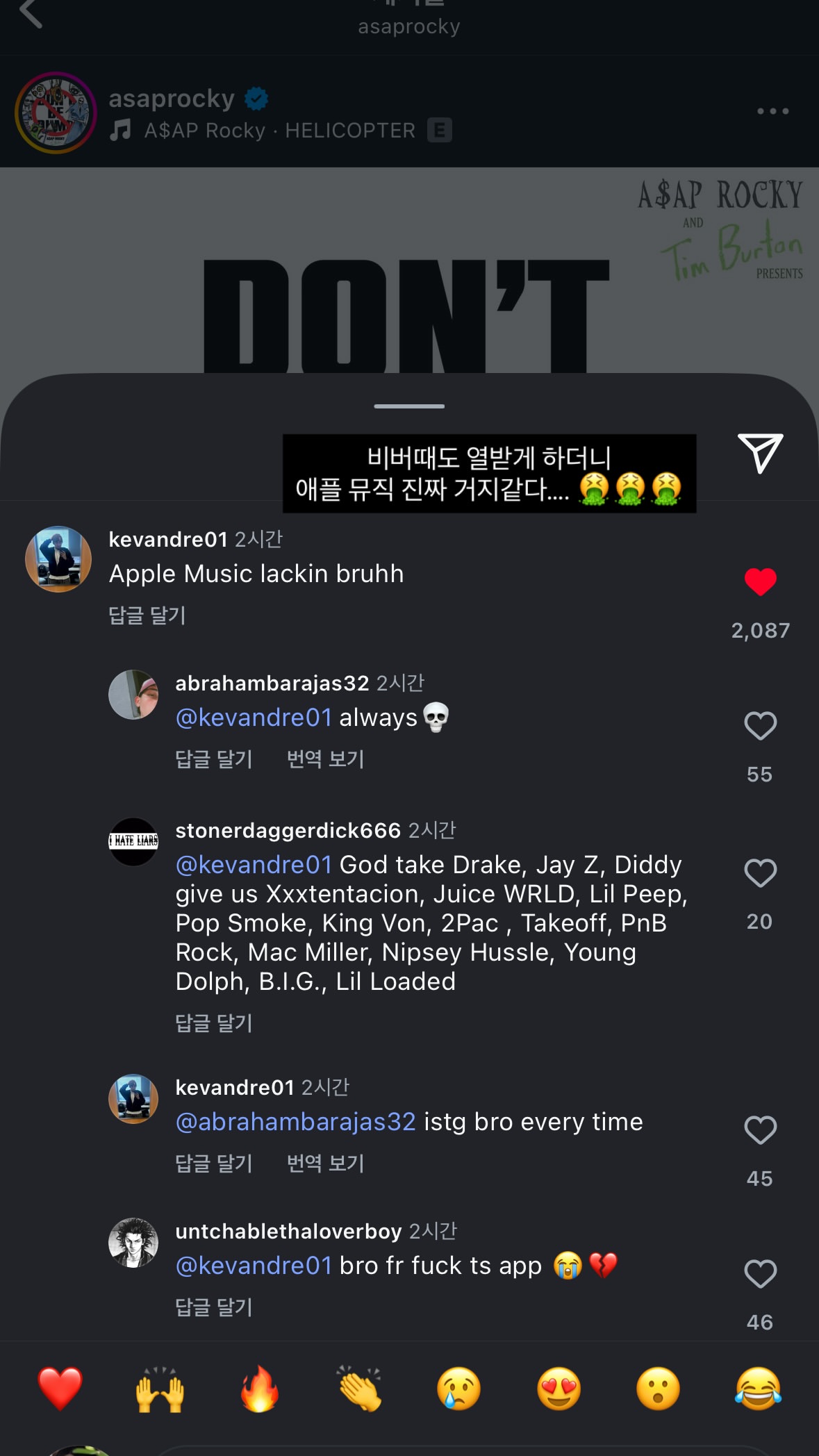Image resolution: width=819 pixels, height=1456 pixels.
Task: Reply to stonerdaggerdick666's comment
Action: pyautogui.click(x=214, y=1023)
